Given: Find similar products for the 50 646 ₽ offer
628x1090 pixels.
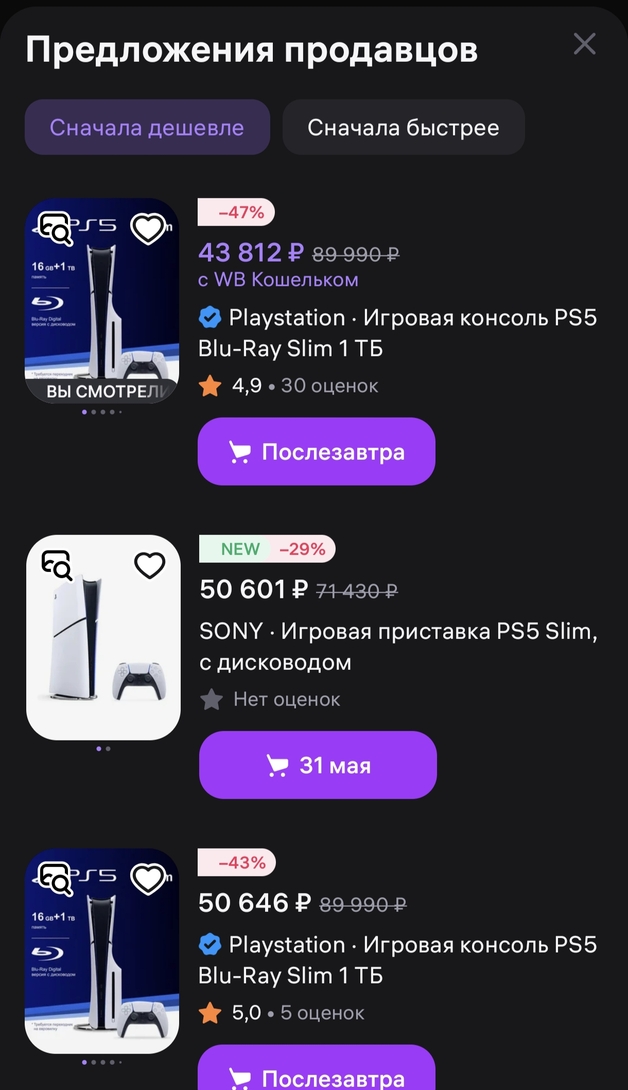Looking at the screenshot, I should click(x=55, y=879).
